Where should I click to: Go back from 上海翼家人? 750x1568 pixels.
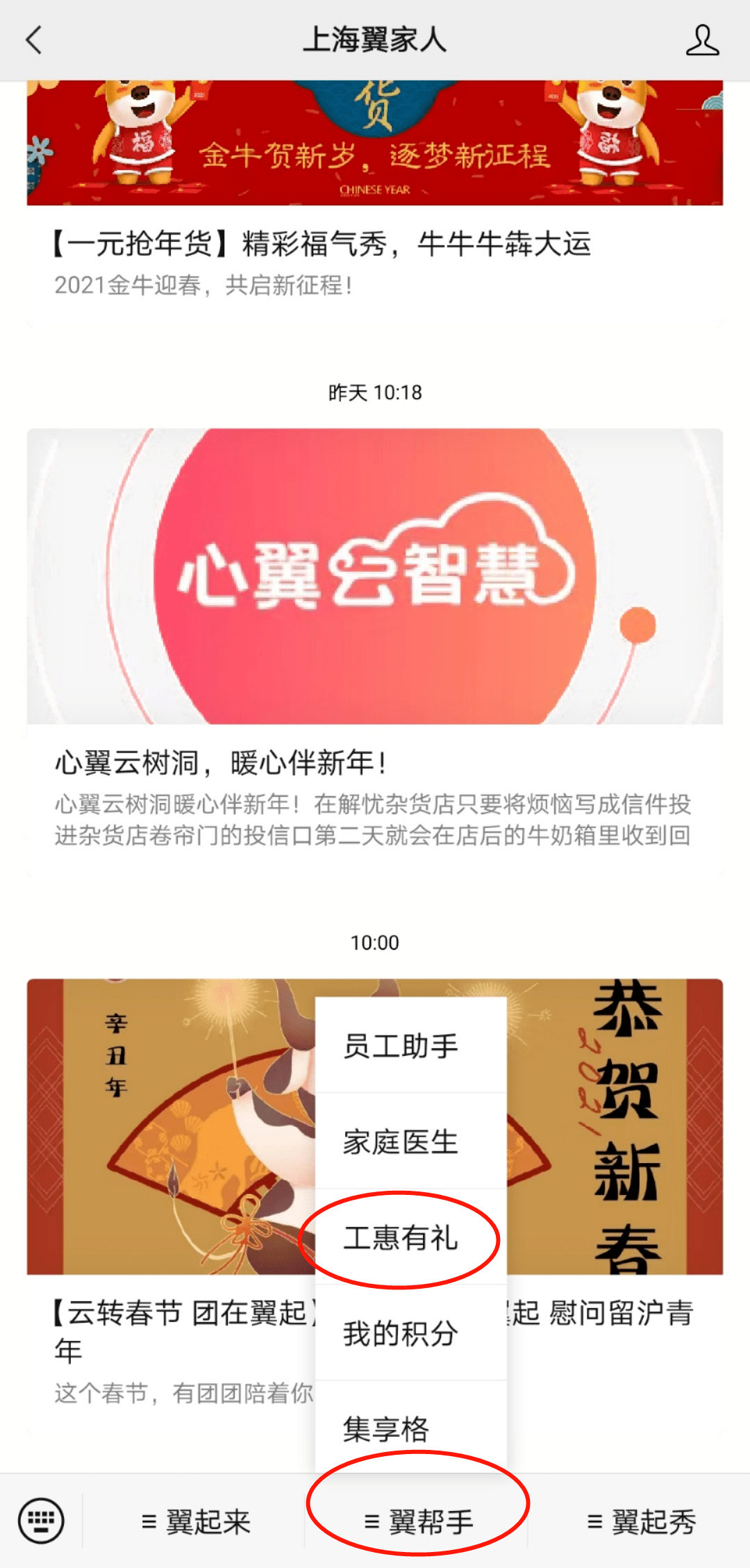click(x=33, y=40)
